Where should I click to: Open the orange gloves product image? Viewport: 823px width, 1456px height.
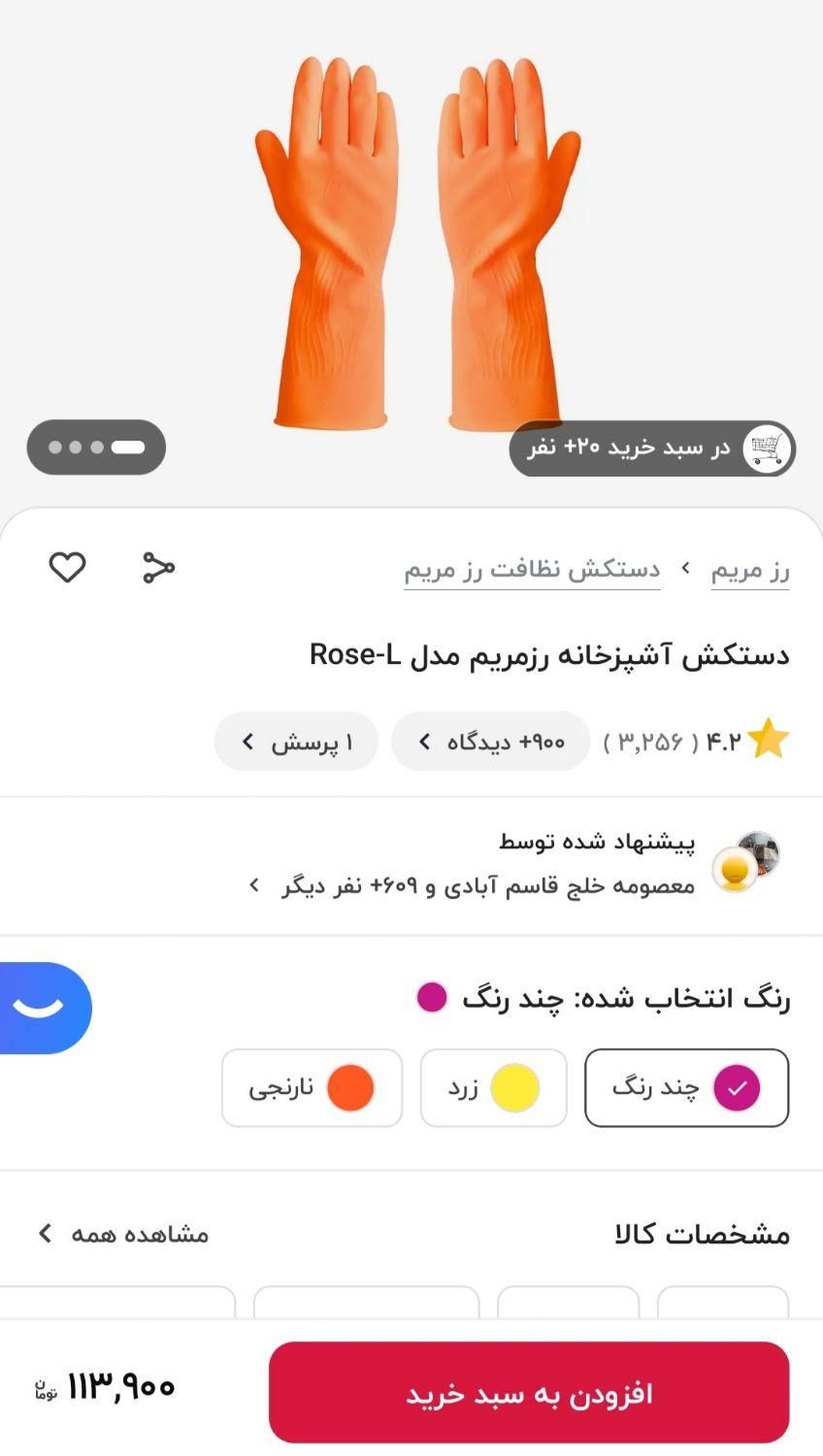click(417, 243)
